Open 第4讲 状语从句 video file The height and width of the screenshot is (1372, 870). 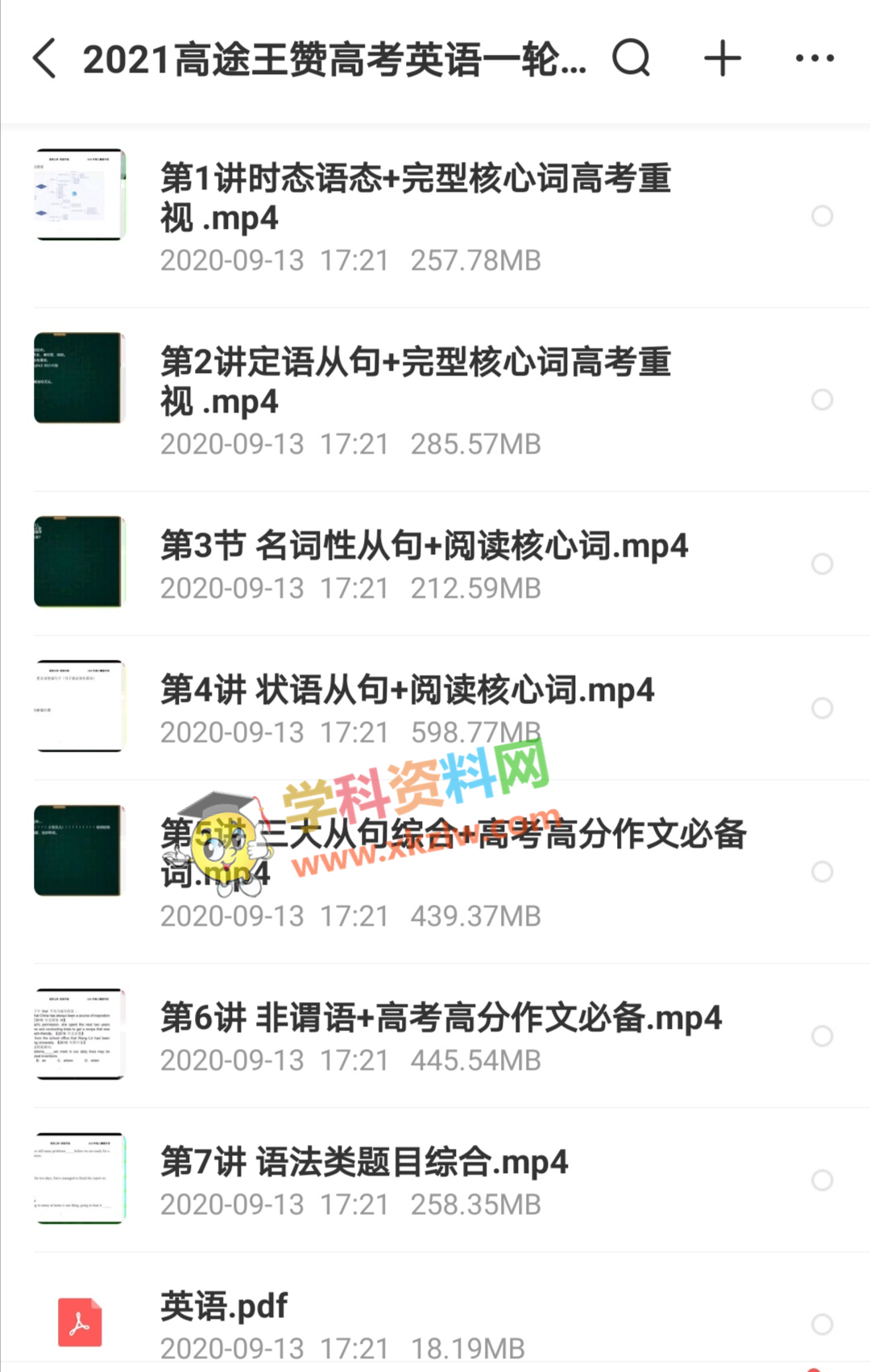(407, 690)
